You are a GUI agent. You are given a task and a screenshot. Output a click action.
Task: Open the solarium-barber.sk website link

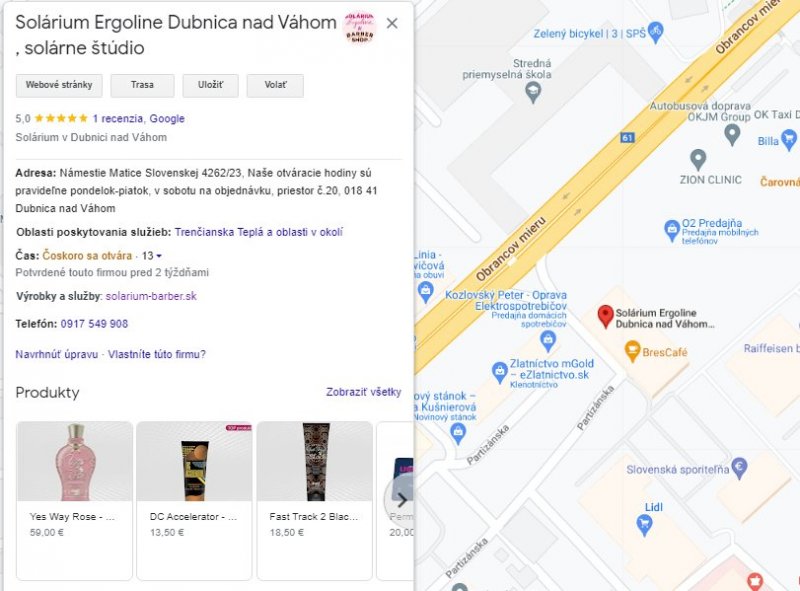[151, 296]
